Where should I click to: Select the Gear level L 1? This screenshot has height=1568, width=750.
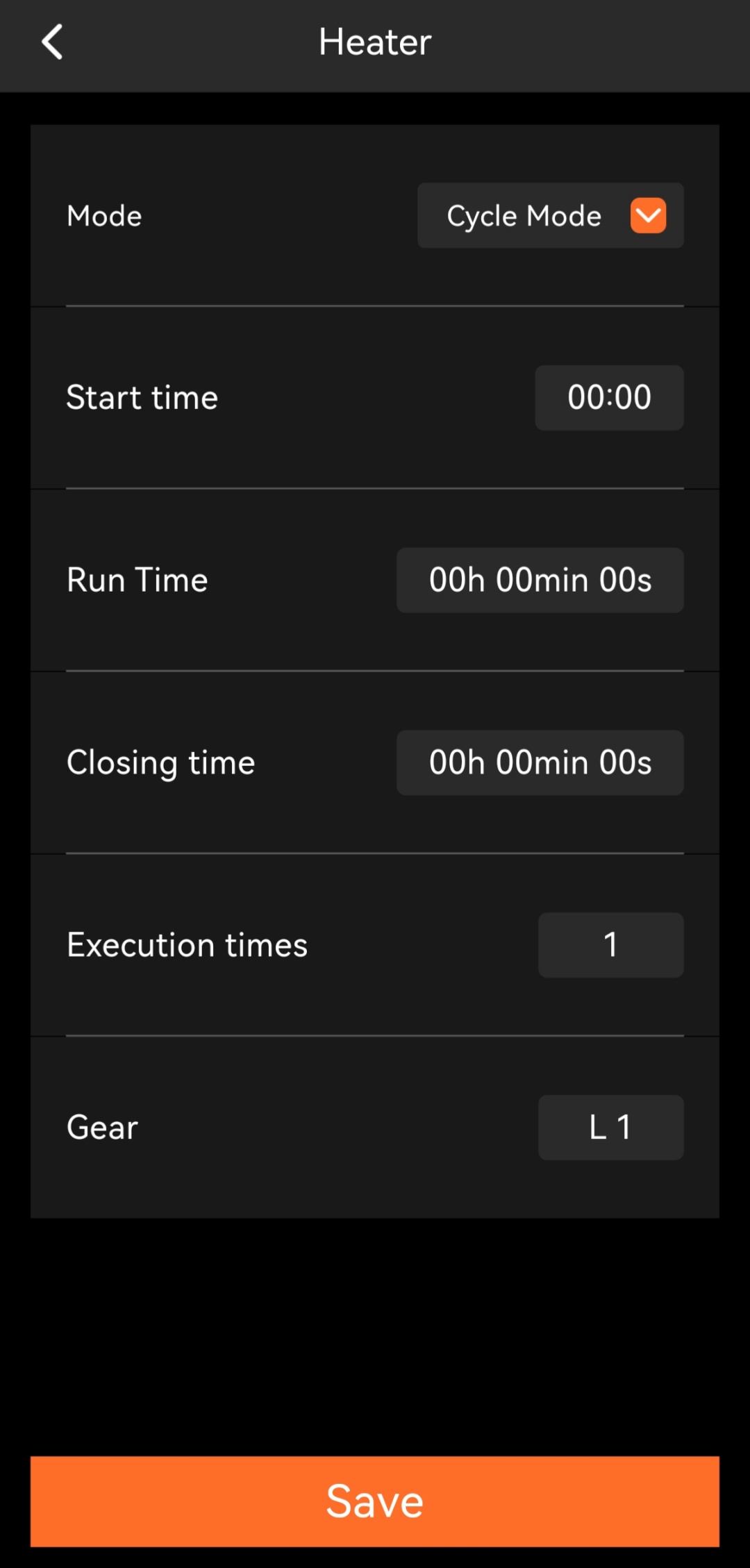(610, 1127)
